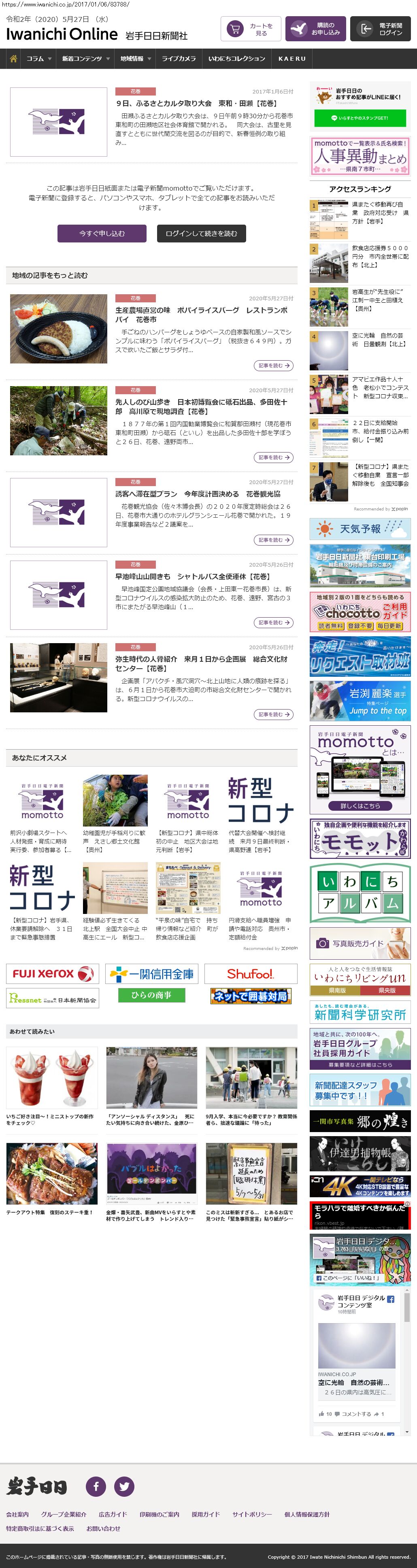Visit the Twitter icon in footer
Image resolution: width=417 pixels, height=1568 pixels.
coord(124,1486)
